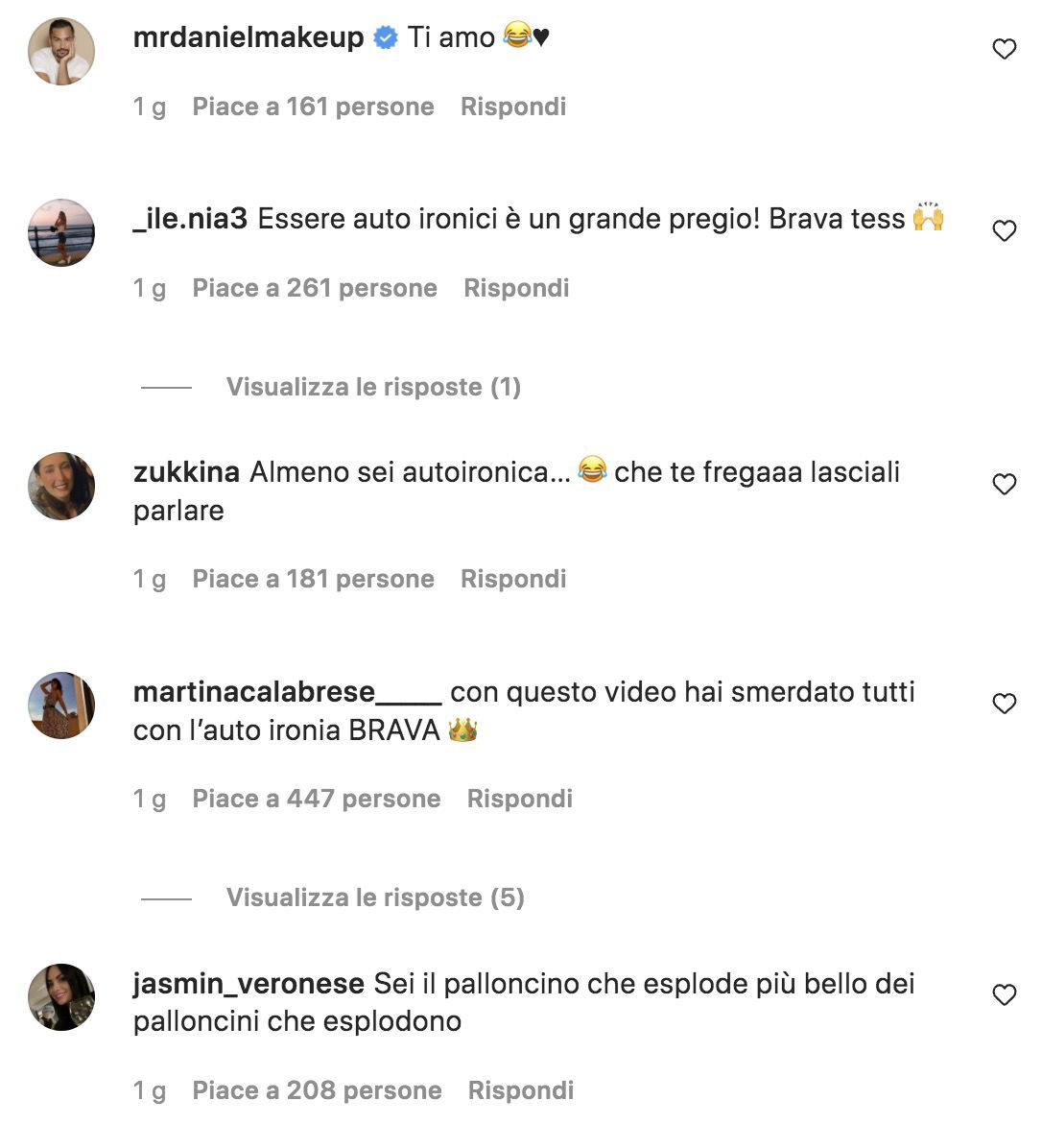Like martinacalabrese_____'s comment

click(x=1004, y=704)
